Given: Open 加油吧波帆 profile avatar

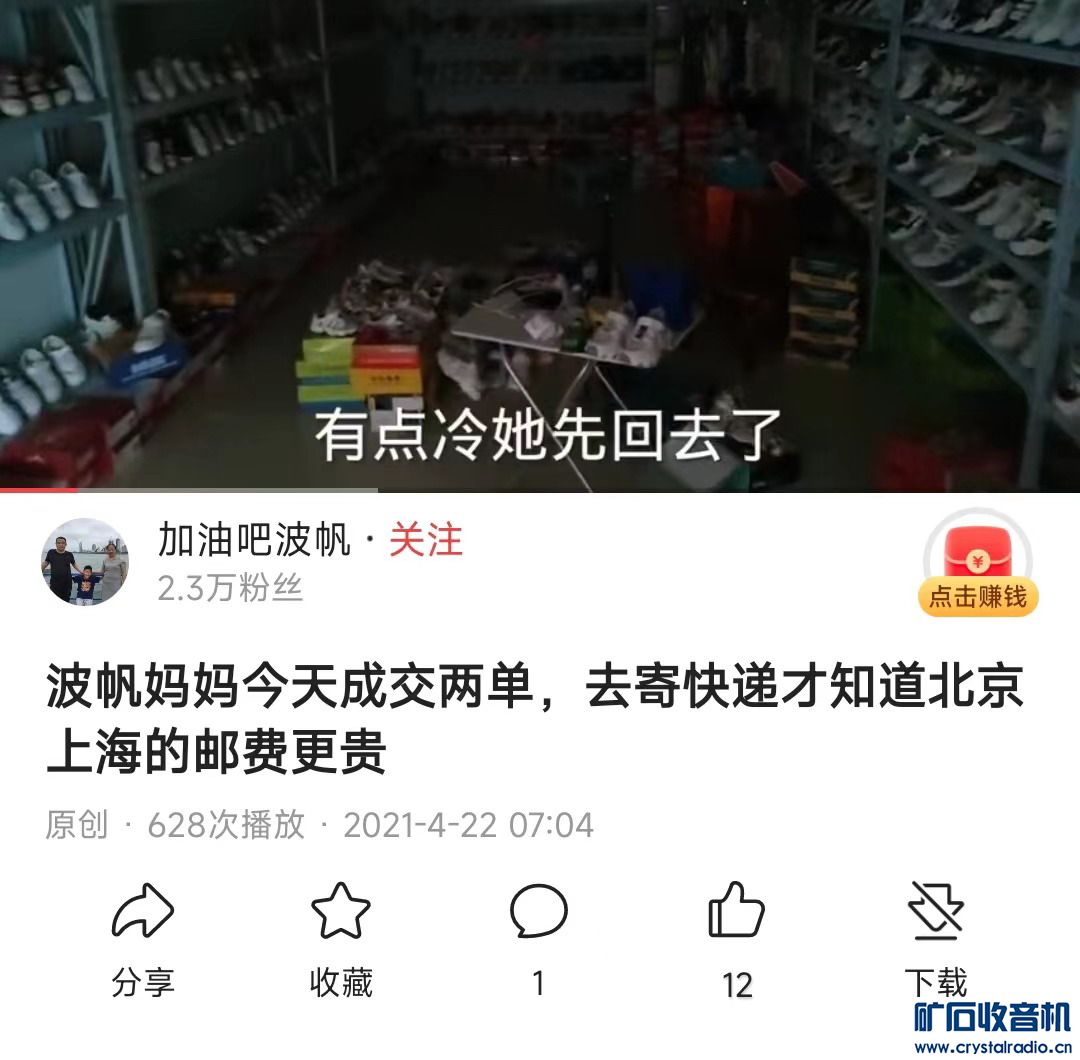Looking at the screenshot, I should click(x=85, y=562).
